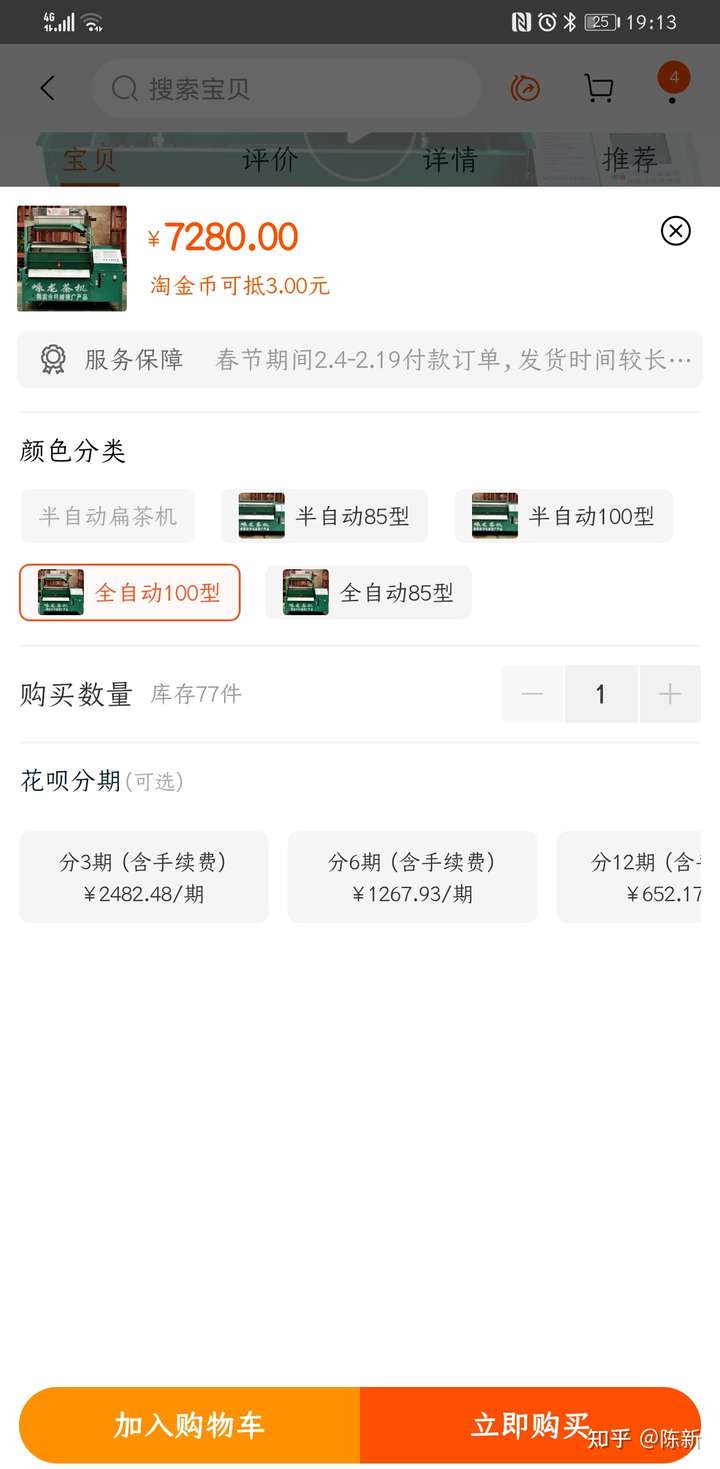Decrease purchase quantity with minus button
This screenshot has height=1469, width=720.
click(532, 694)
